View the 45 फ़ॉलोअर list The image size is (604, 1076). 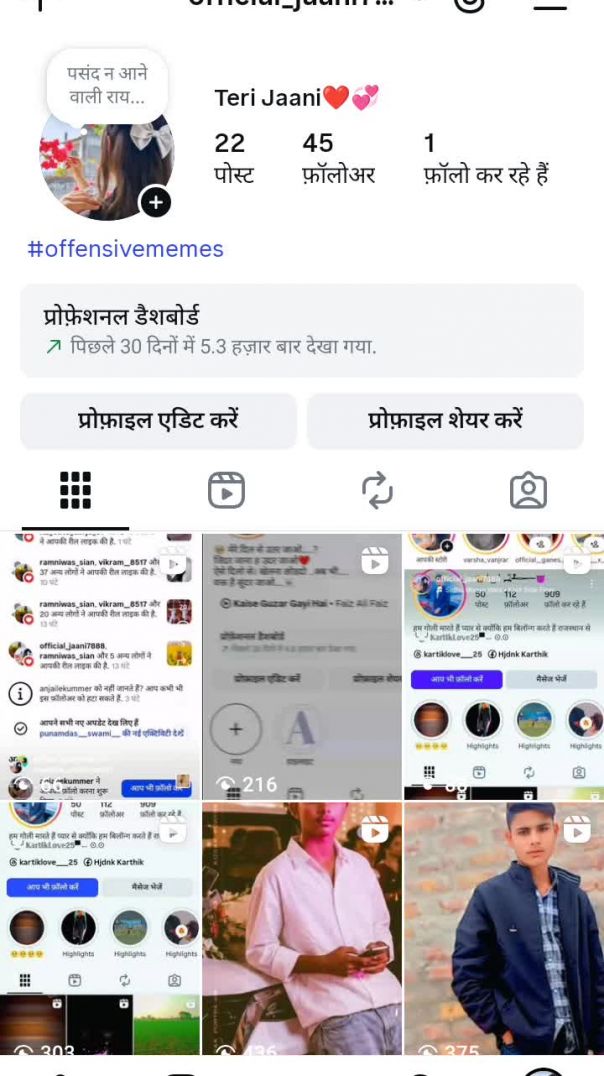(x=338, y=159)
